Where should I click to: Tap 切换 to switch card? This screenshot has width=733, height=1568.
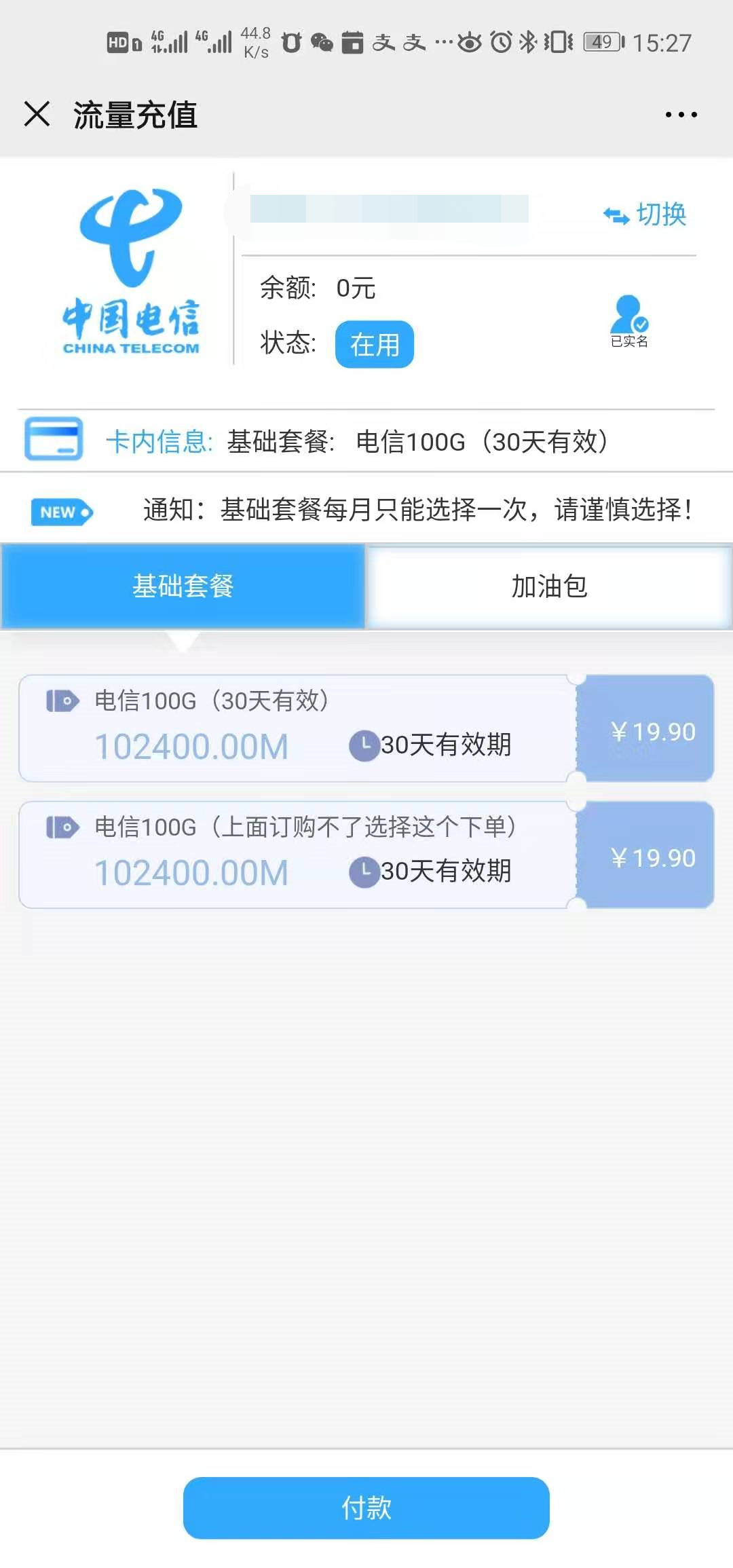tap(645, 214)
